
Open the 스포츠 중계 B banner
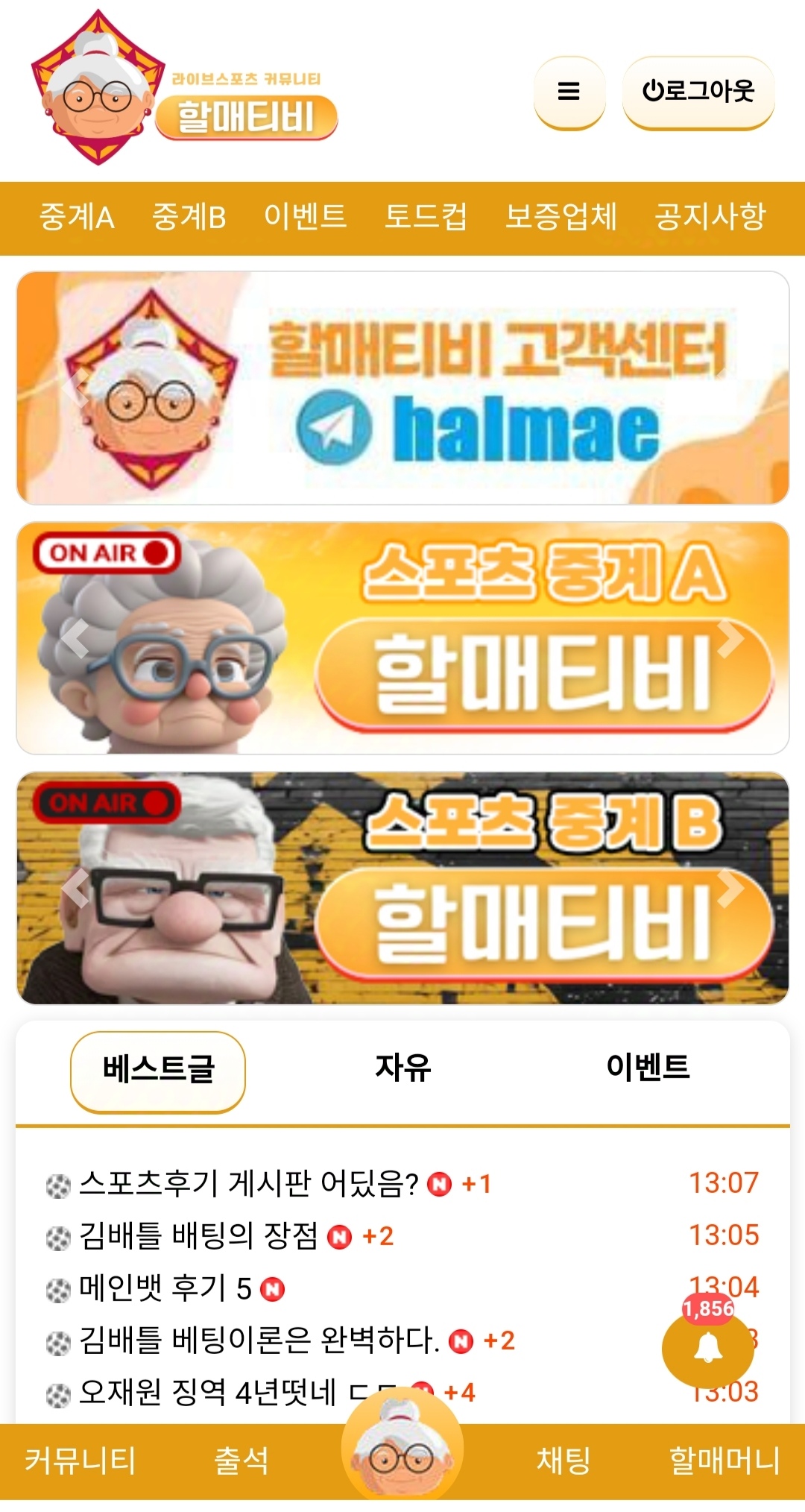[402, 888]
